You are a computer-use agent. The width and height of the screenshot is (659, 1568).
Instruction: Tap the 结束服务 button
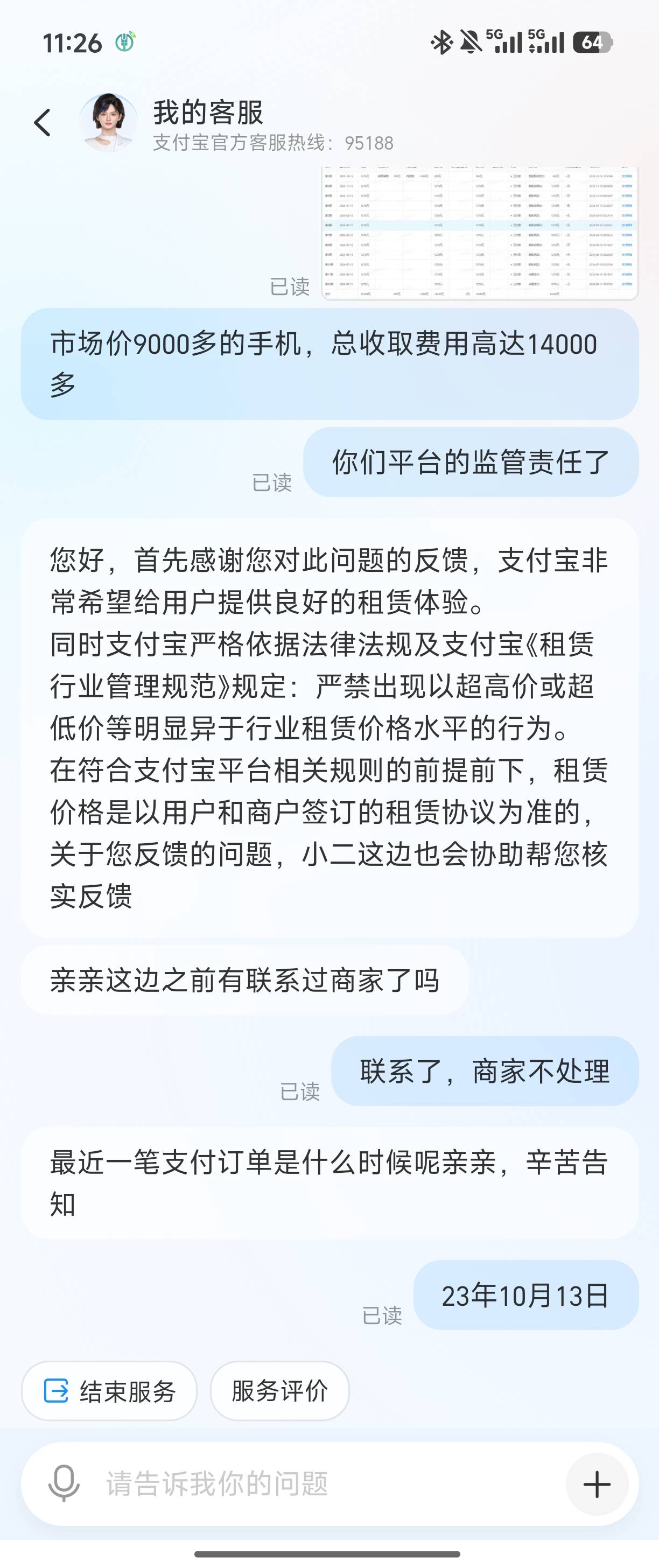point(109,1391)
